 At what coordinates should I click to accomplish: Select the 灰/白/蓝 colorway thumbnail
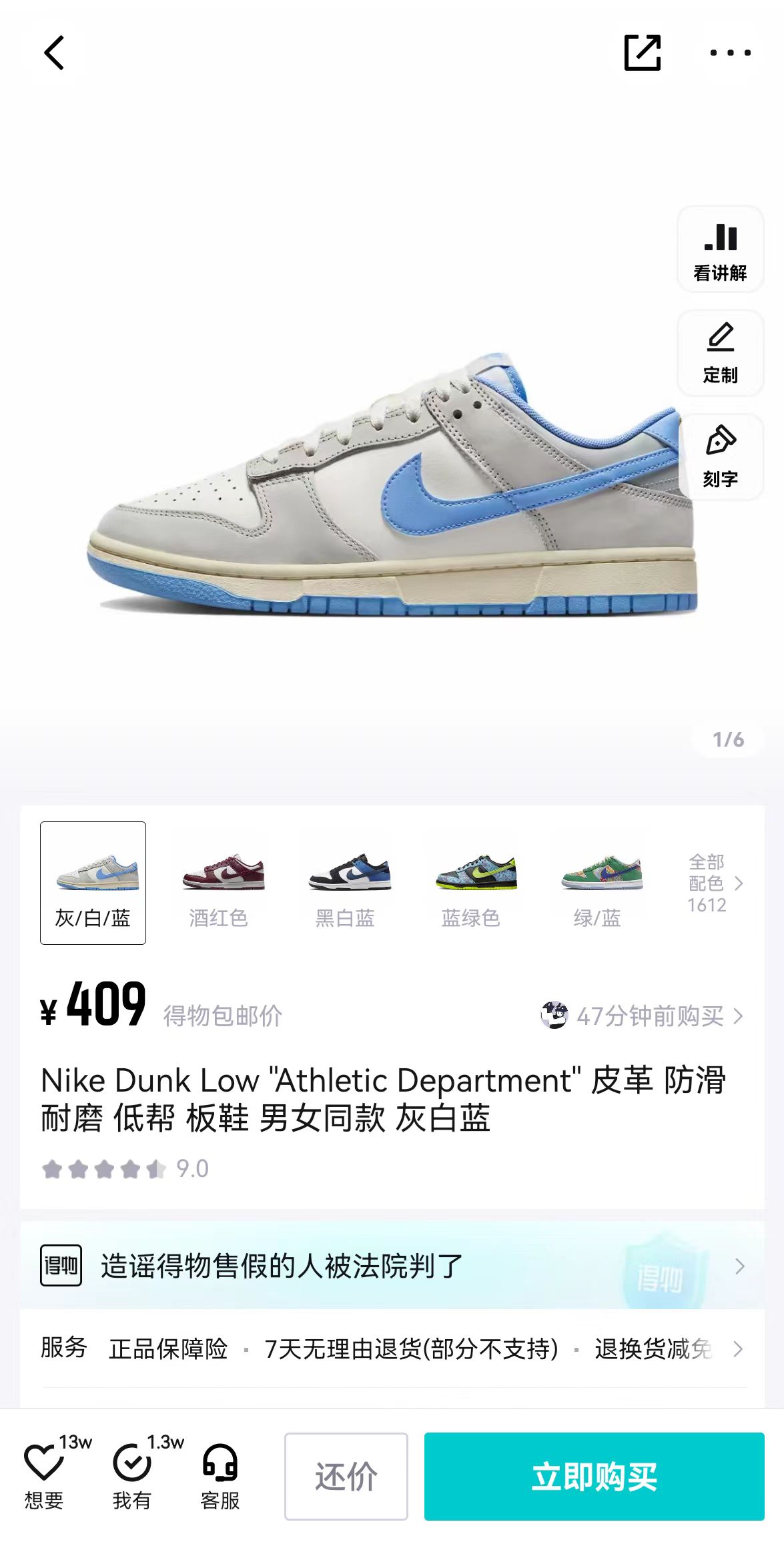tap(93, 883)
